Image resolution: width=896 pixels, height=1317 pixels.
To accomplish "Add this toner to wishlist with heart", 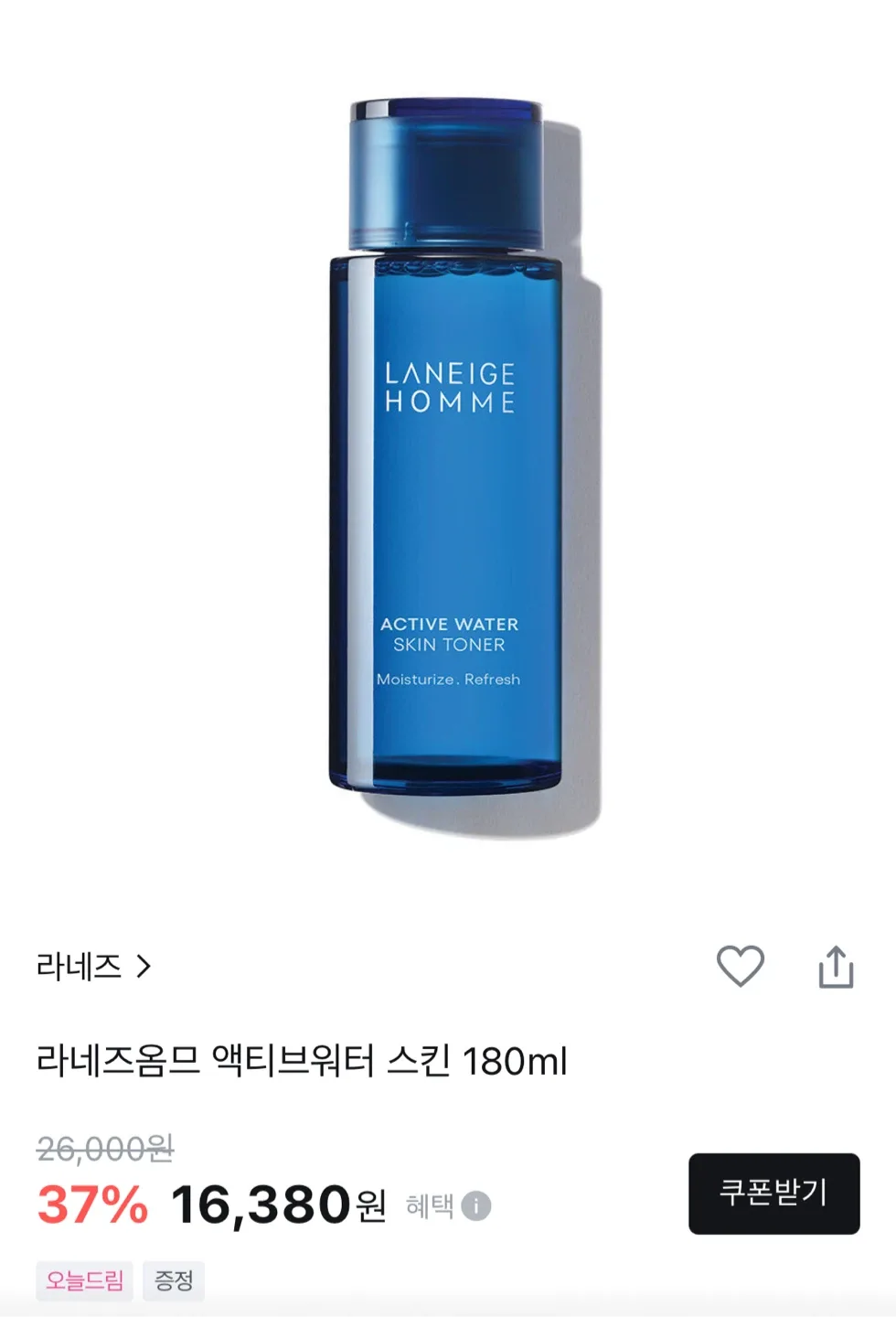I will [740, 966].
